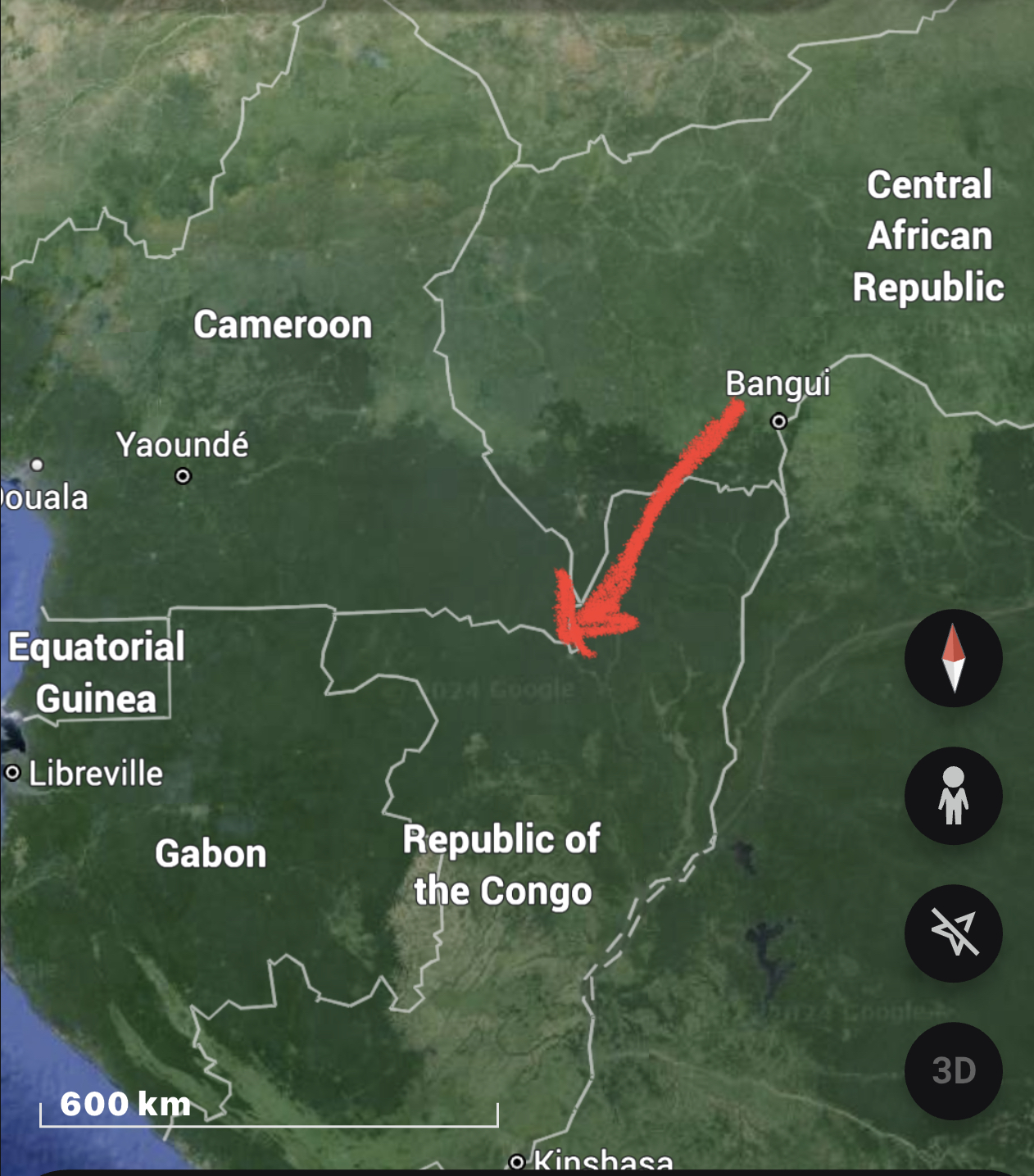Tap the my location arrow button
The image size is (1034, 1176).
953,933
